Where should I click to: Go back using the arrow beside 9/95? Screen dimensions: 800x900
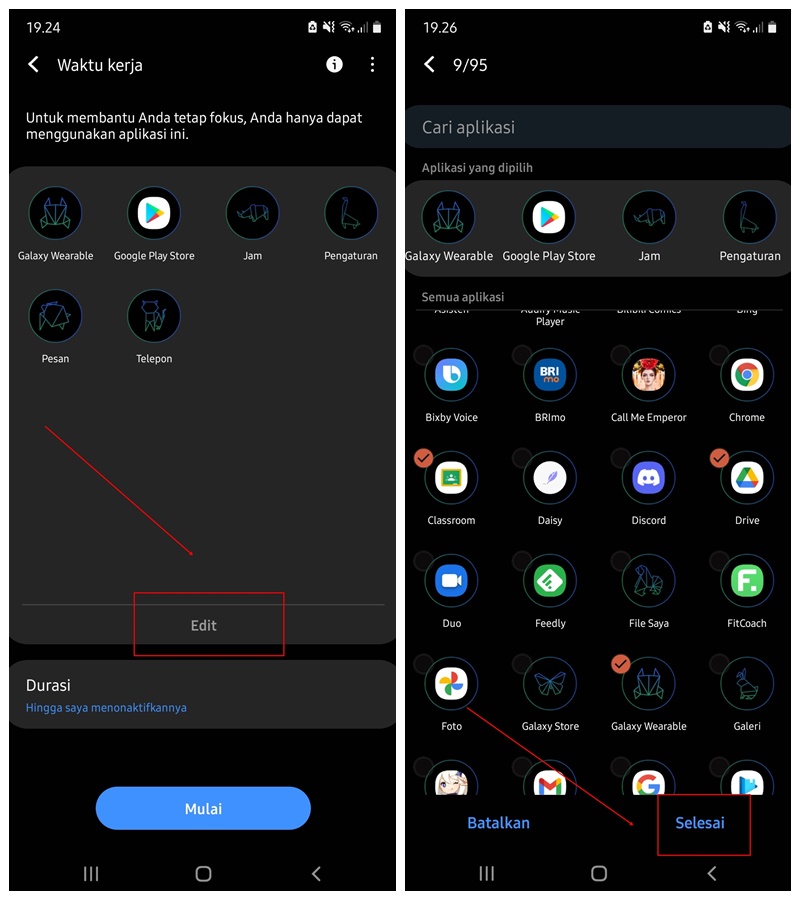430,65
